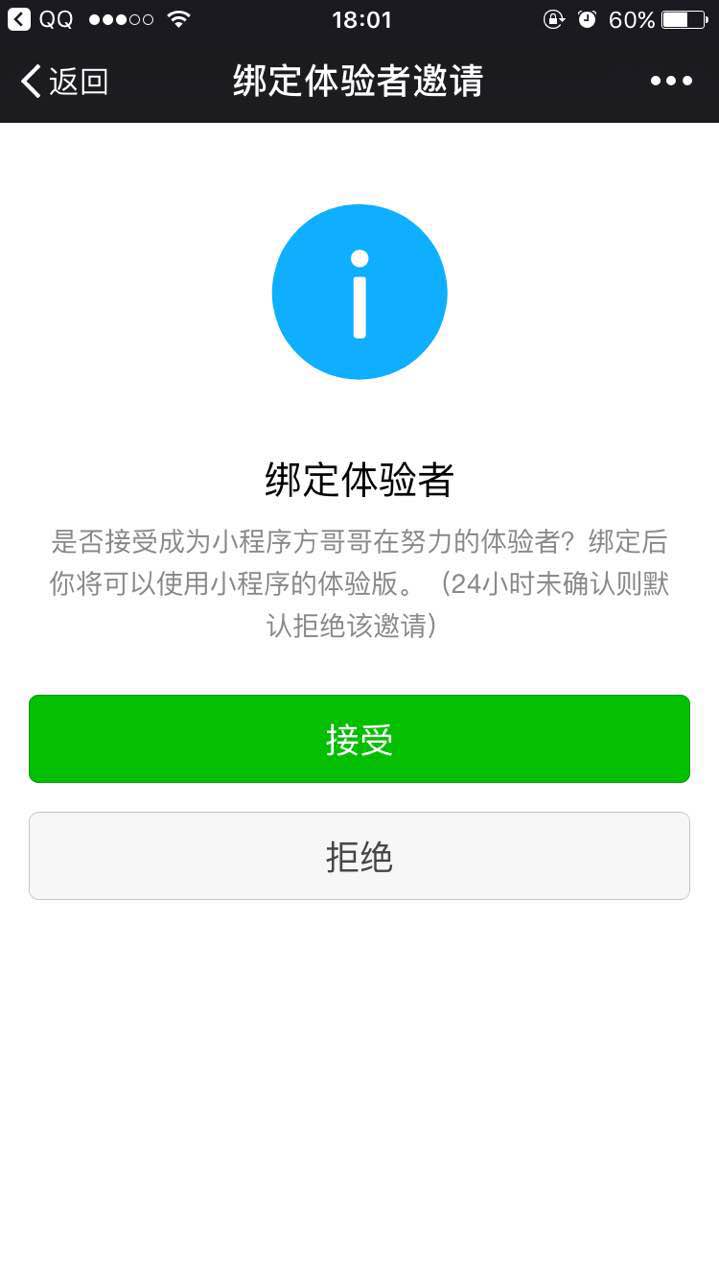Tap the 返回 back button
The width and height of the screenshot is (719, 1280).
pyautogui.click(x=64, y=81)
